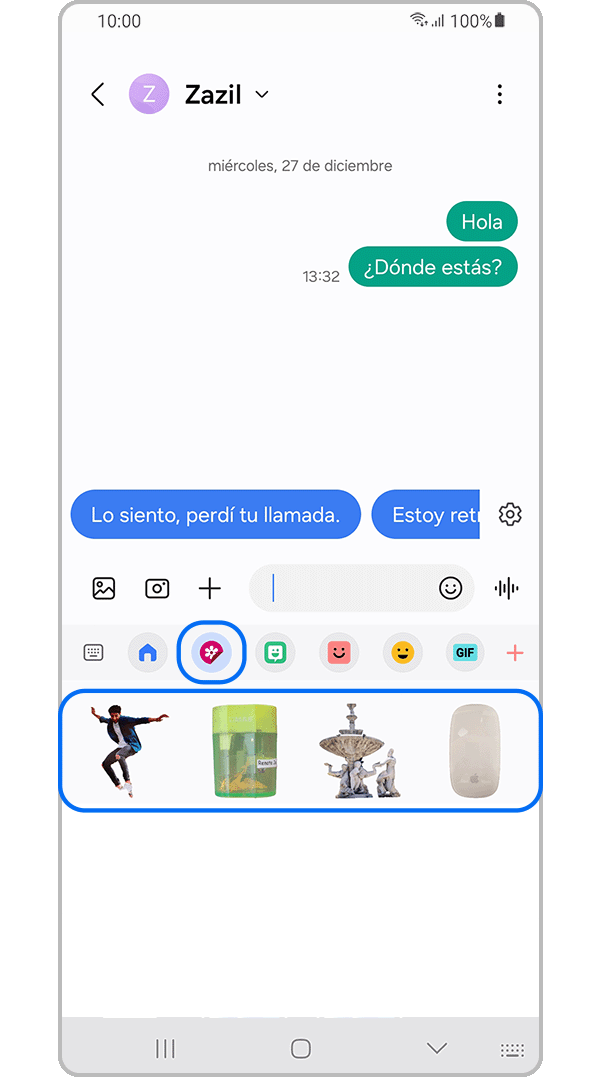The width and height of the screenshot is (600, 1077).
Task: Switch to the GIF tab
Action: click(465, 653)
